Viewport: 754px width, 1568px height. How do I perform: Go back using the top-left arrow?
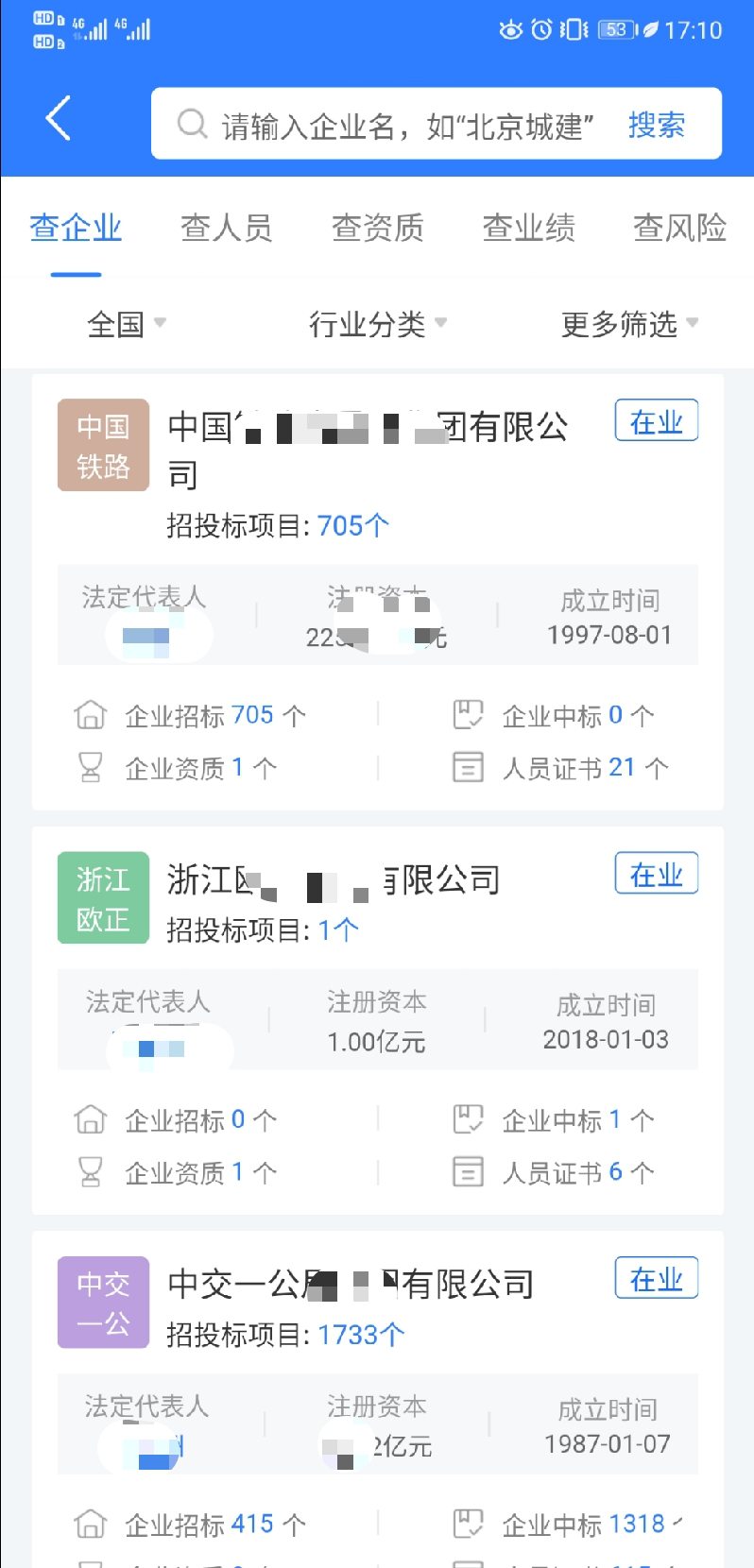point(59,119)
